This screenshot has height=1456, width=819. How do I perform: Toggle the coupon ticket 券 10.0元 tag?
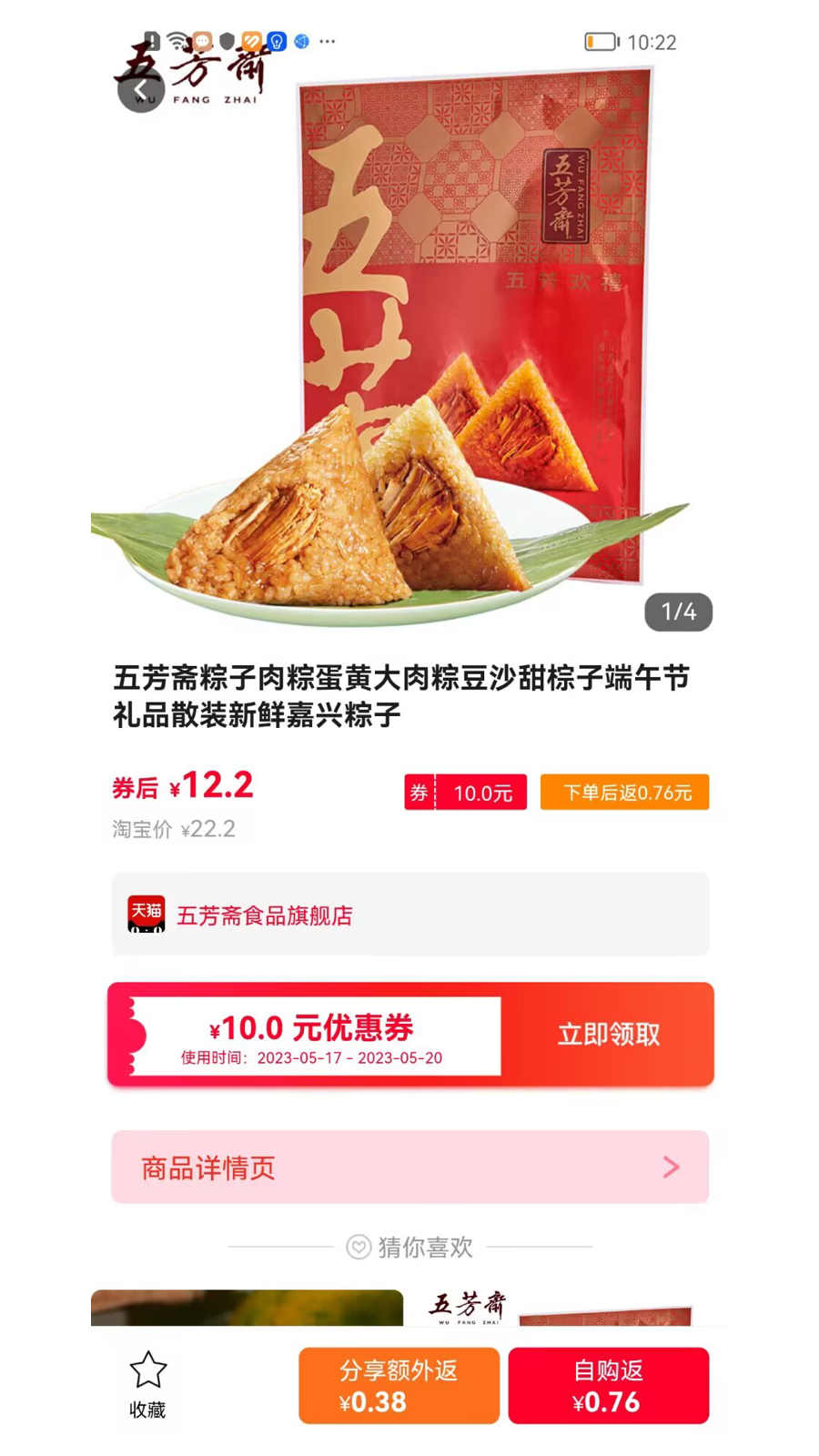pos(466,793)
